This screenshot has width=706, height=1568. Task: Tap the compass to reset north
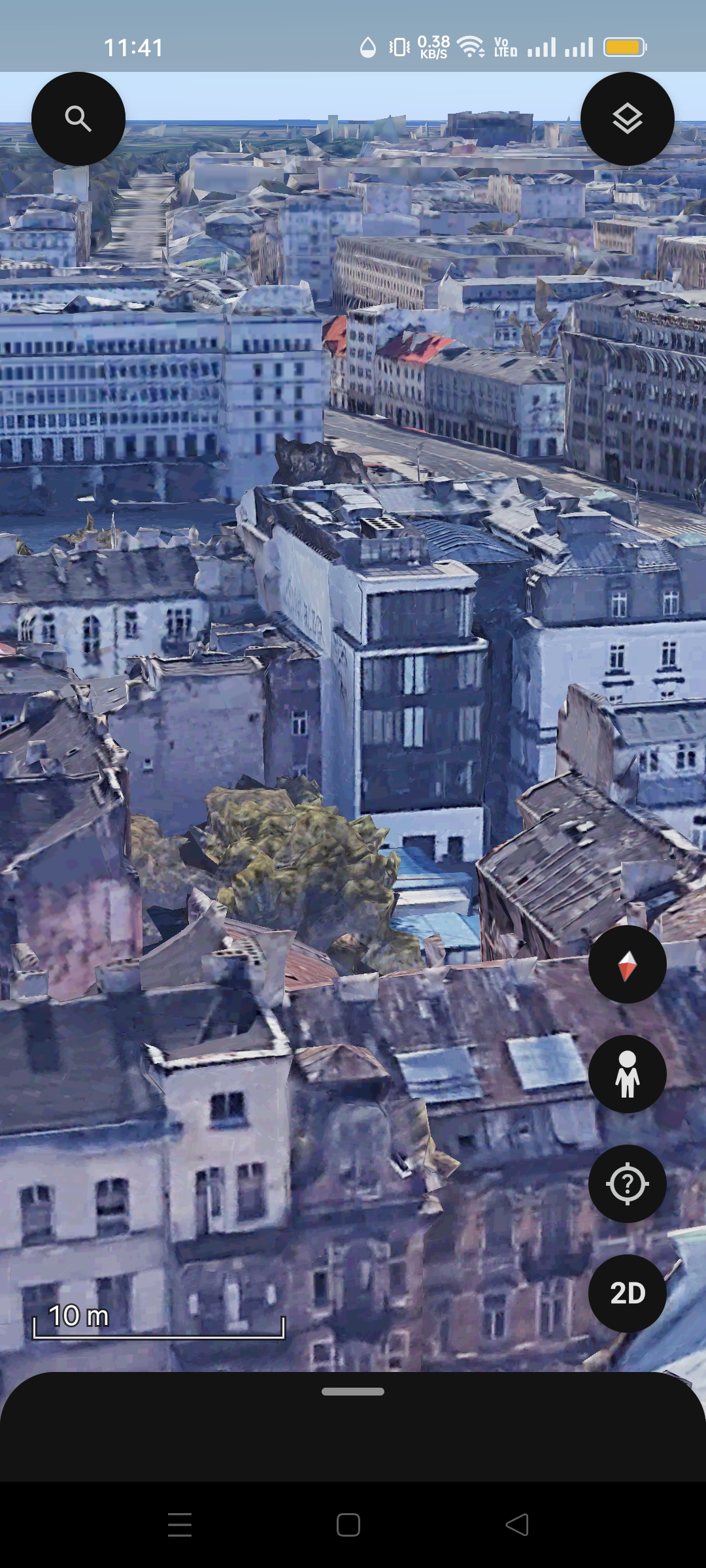[x=627, y=964]
